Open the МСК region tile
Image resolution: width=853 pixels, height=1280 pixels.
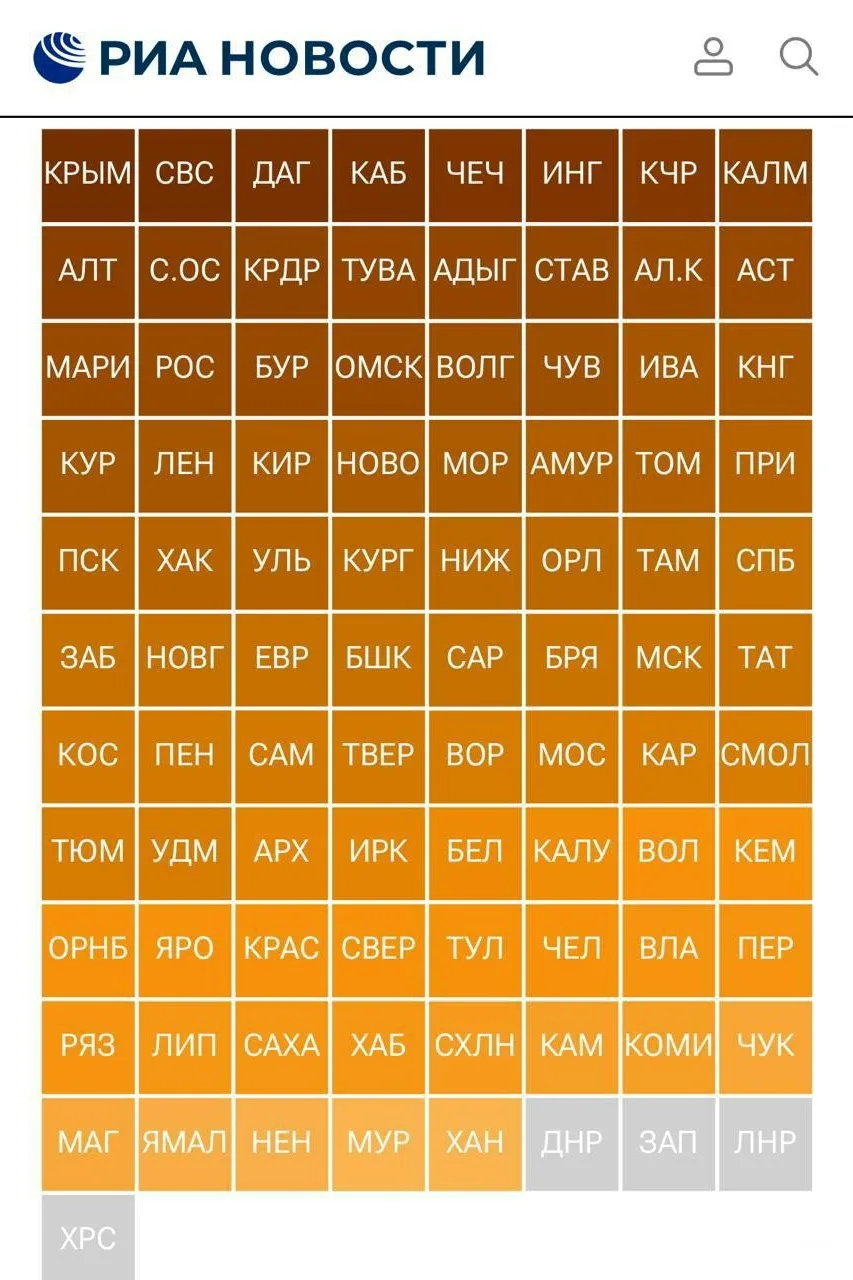pyautogui.click(x=668, y=659)
